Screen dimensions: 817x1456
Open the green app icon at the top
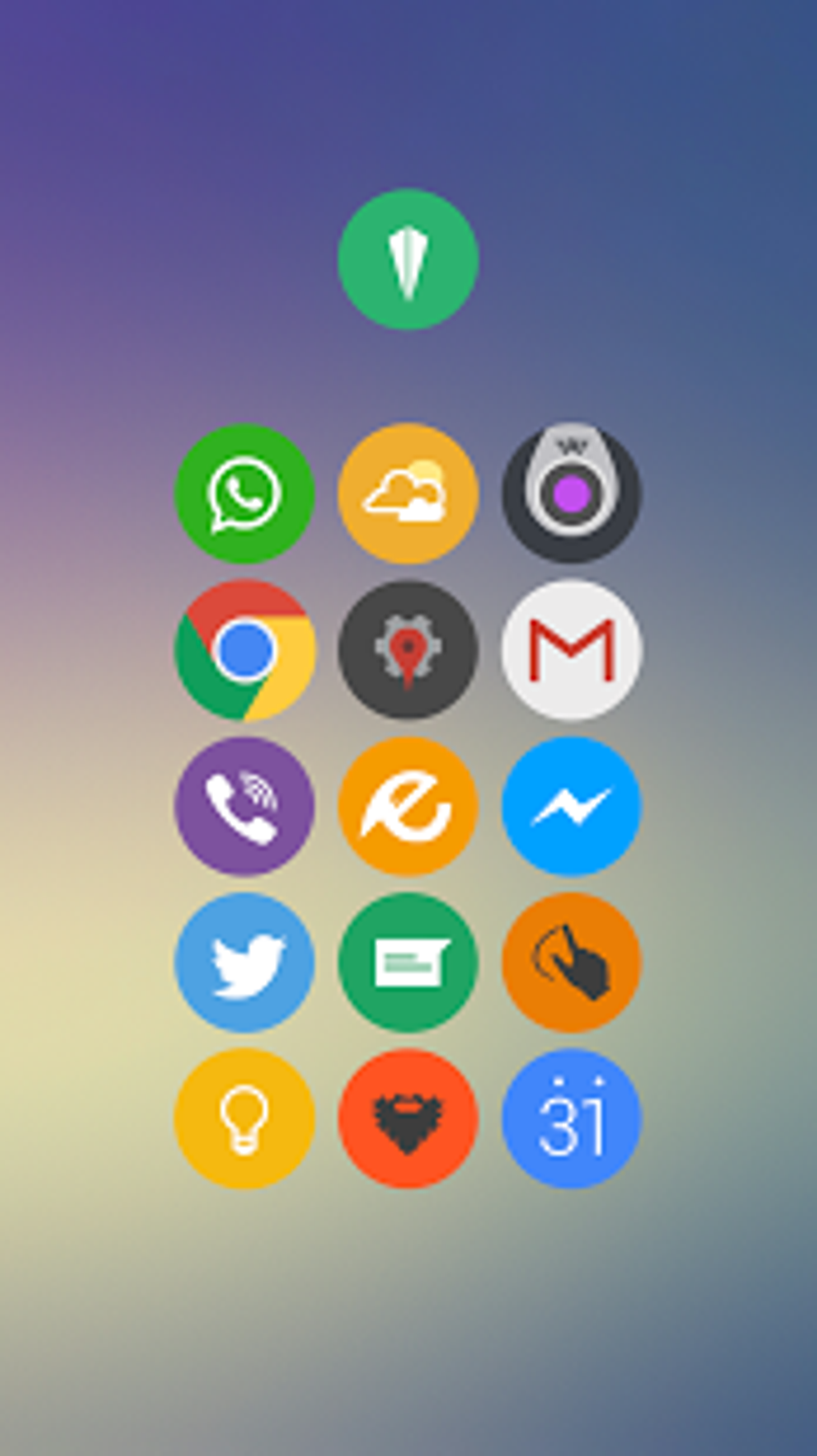[x=408, y=259]
